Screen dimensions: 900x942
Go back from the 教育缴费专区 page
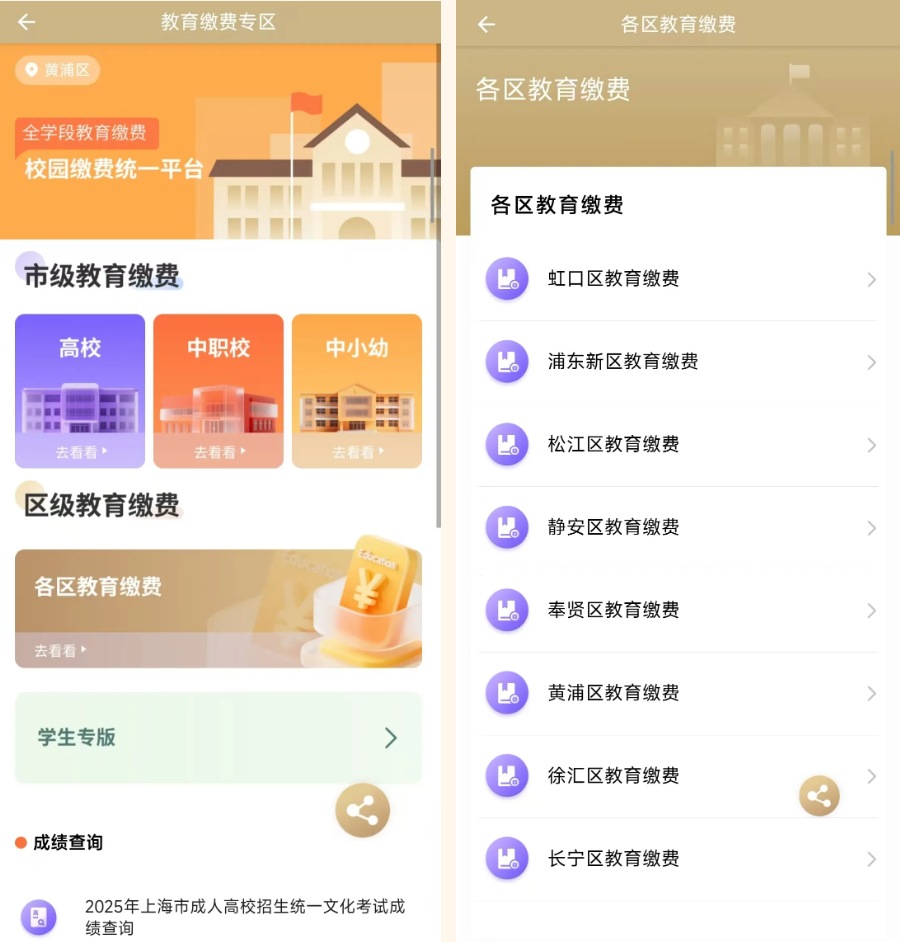pyautogui.click(x=27, y=22)
